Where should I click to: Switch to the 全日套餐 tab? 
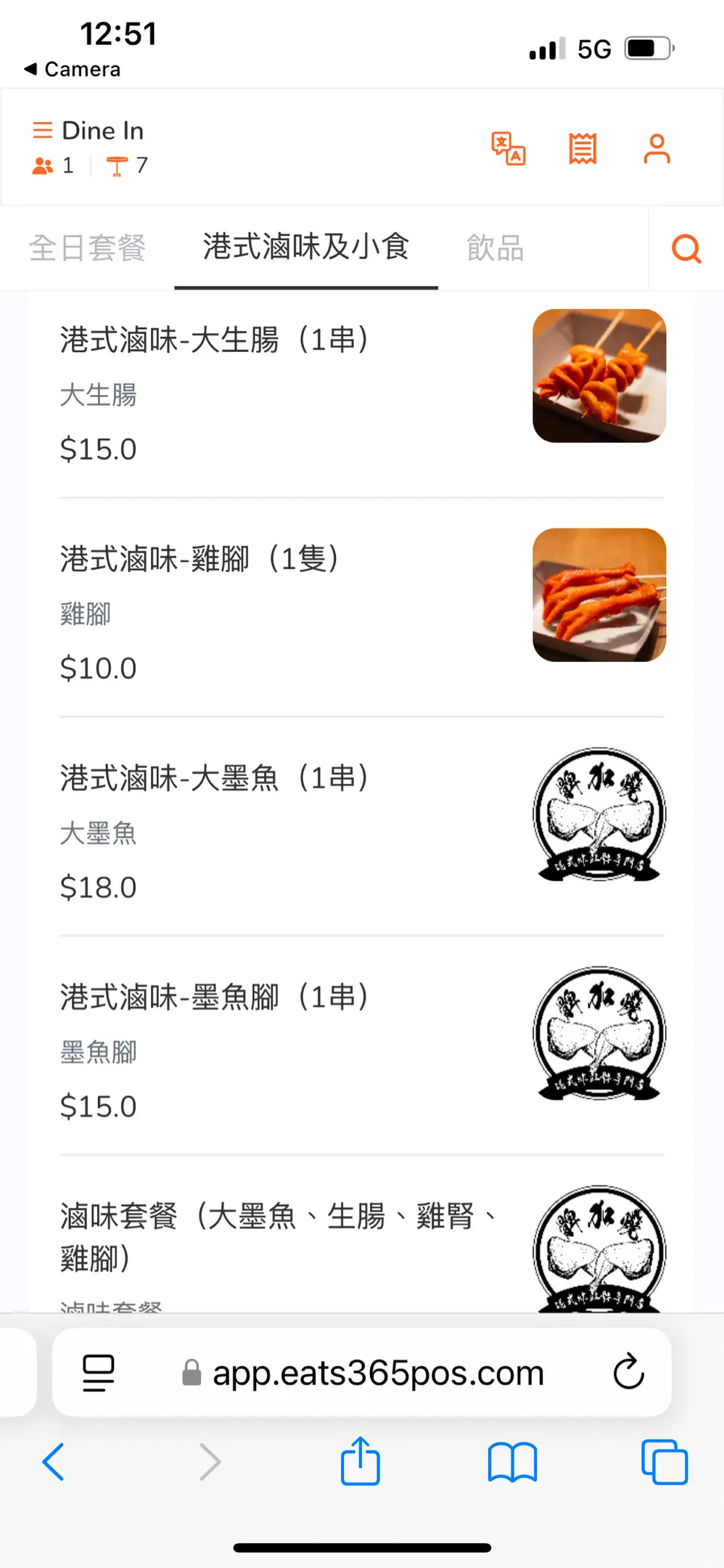87,248
